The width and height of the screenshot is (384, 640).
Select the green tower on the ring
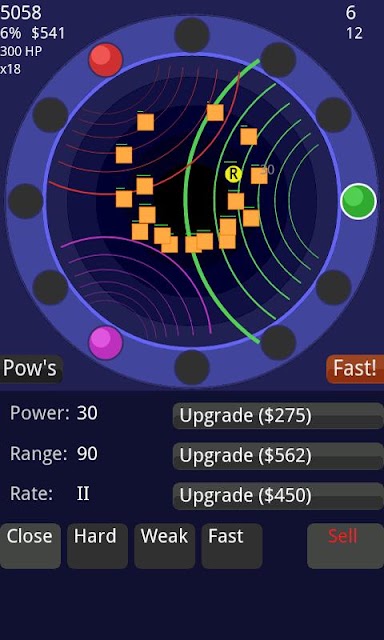(358, 201)
